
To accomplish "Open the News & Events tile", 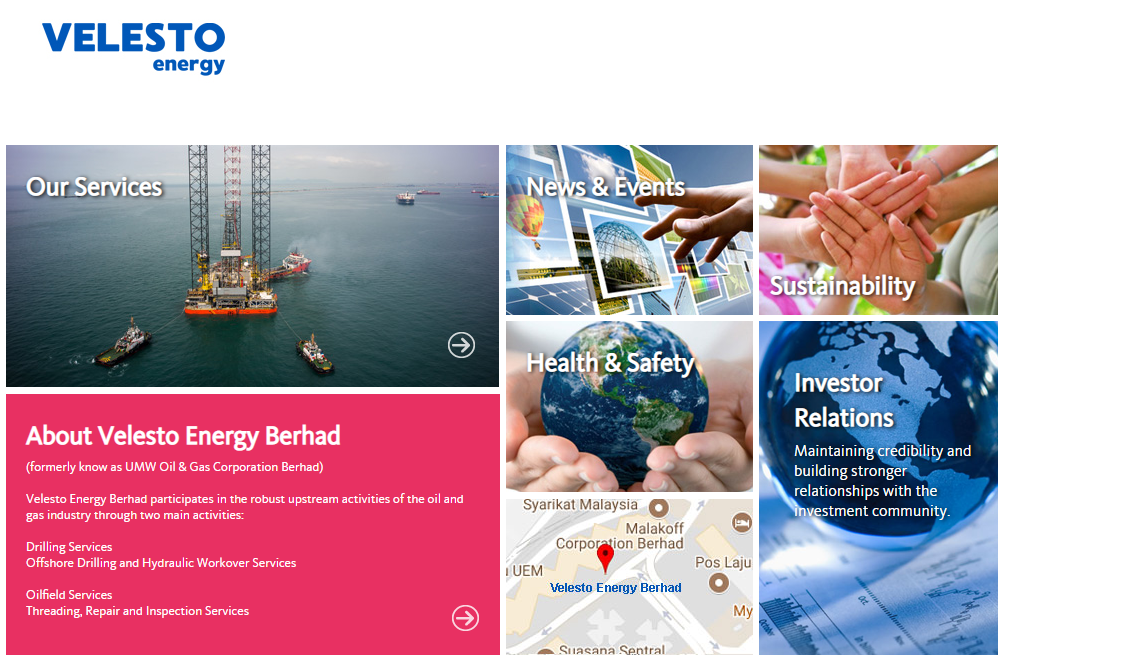I will (629, 230).
